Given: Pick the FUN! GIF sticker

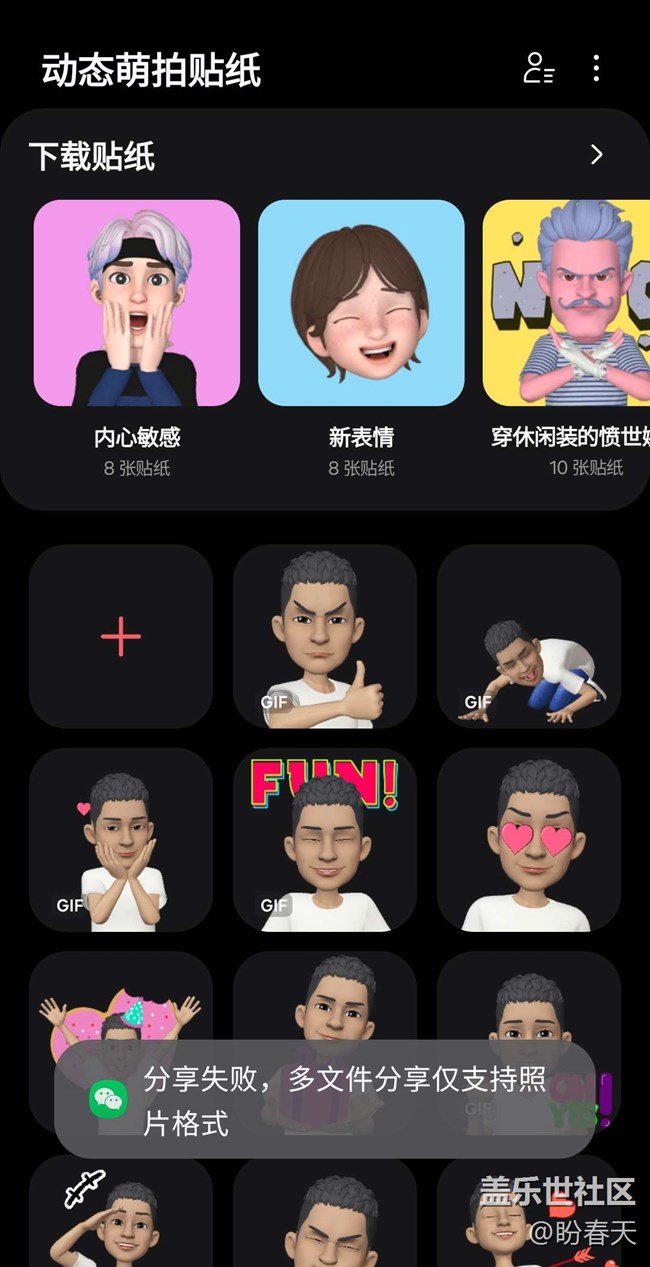Looking at the screenshot, I should 325,840.
